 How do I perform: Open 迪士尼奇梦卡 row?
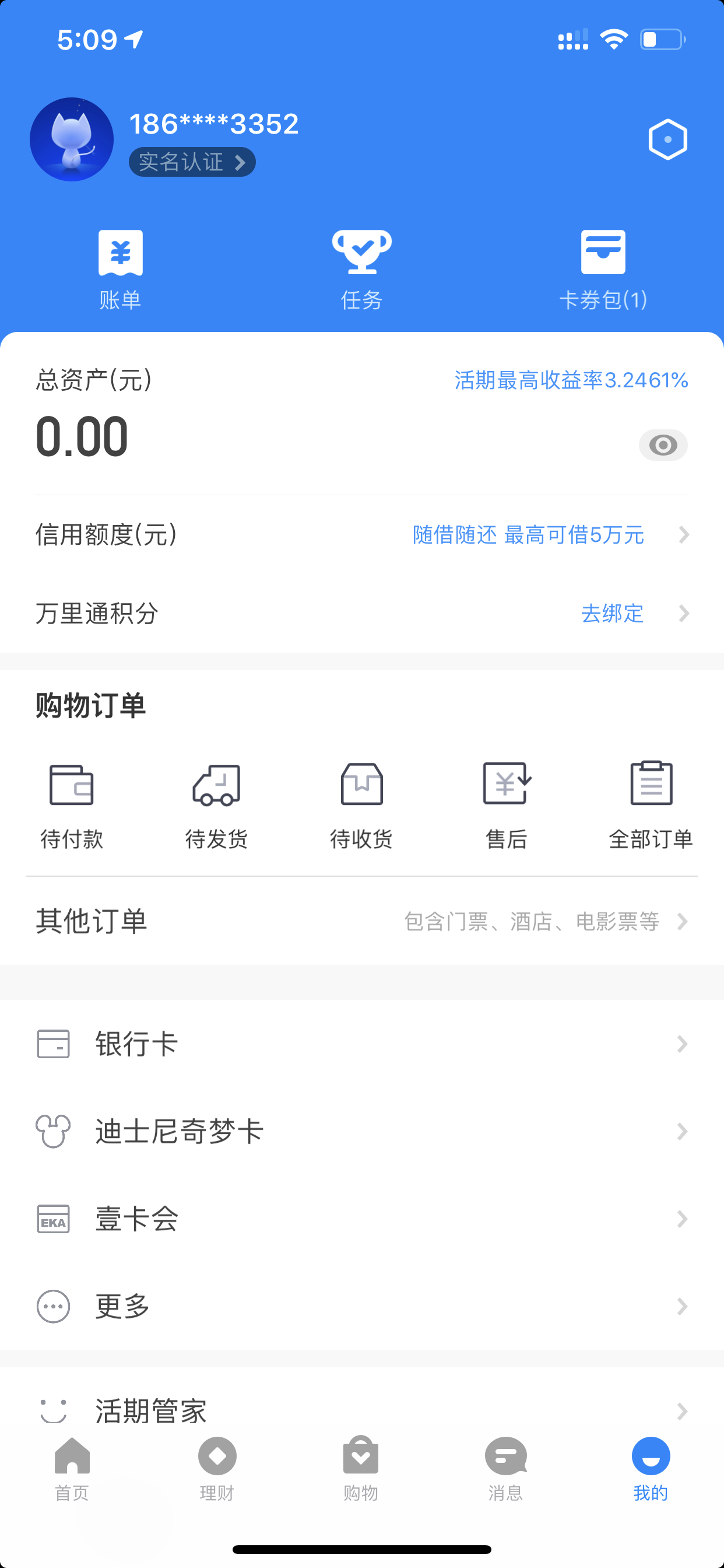pyautogui.click(x=362, y=1132)
